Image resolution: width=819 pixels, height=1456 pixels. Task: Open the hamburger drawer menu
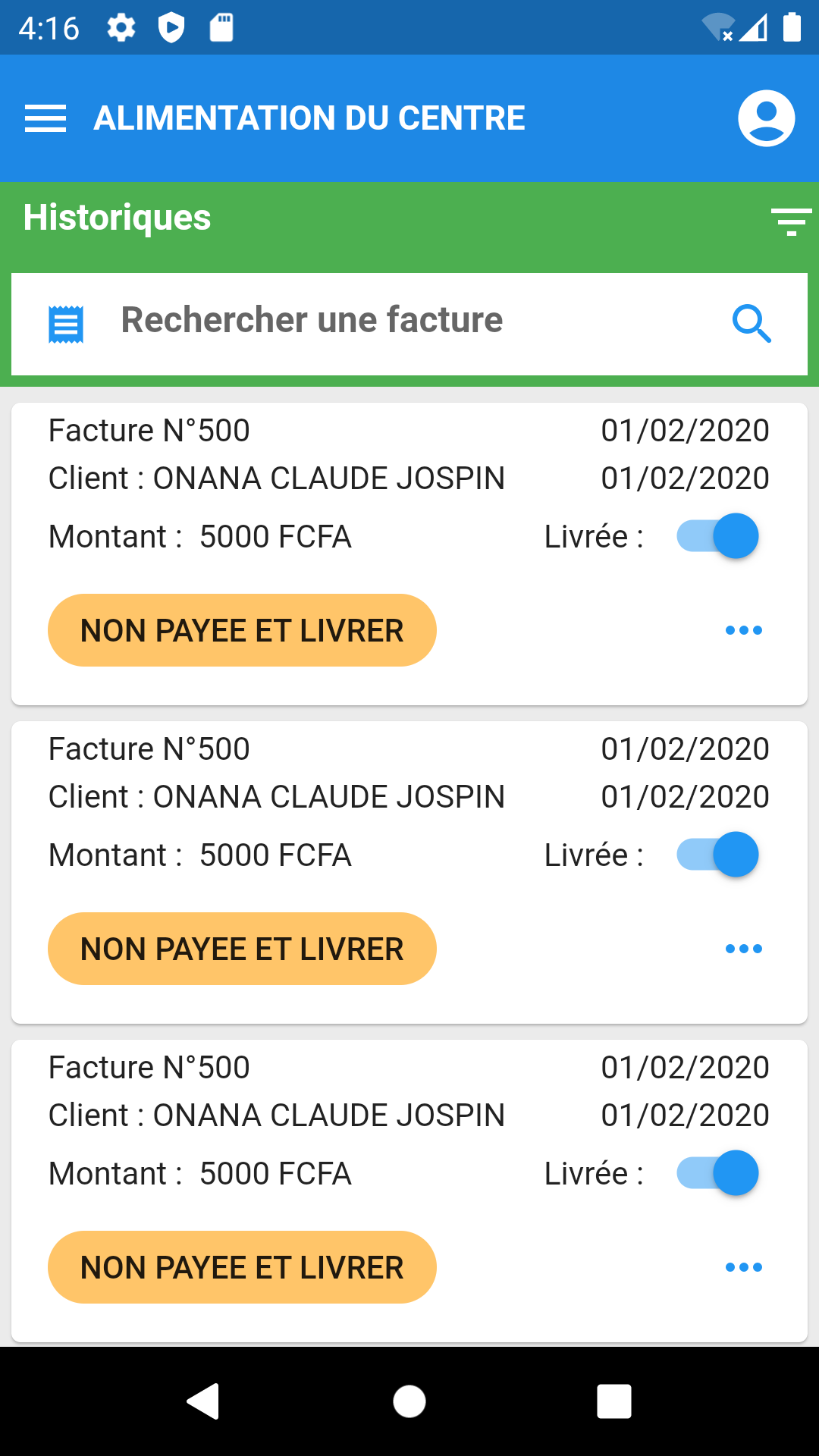(x=45, y=118)
